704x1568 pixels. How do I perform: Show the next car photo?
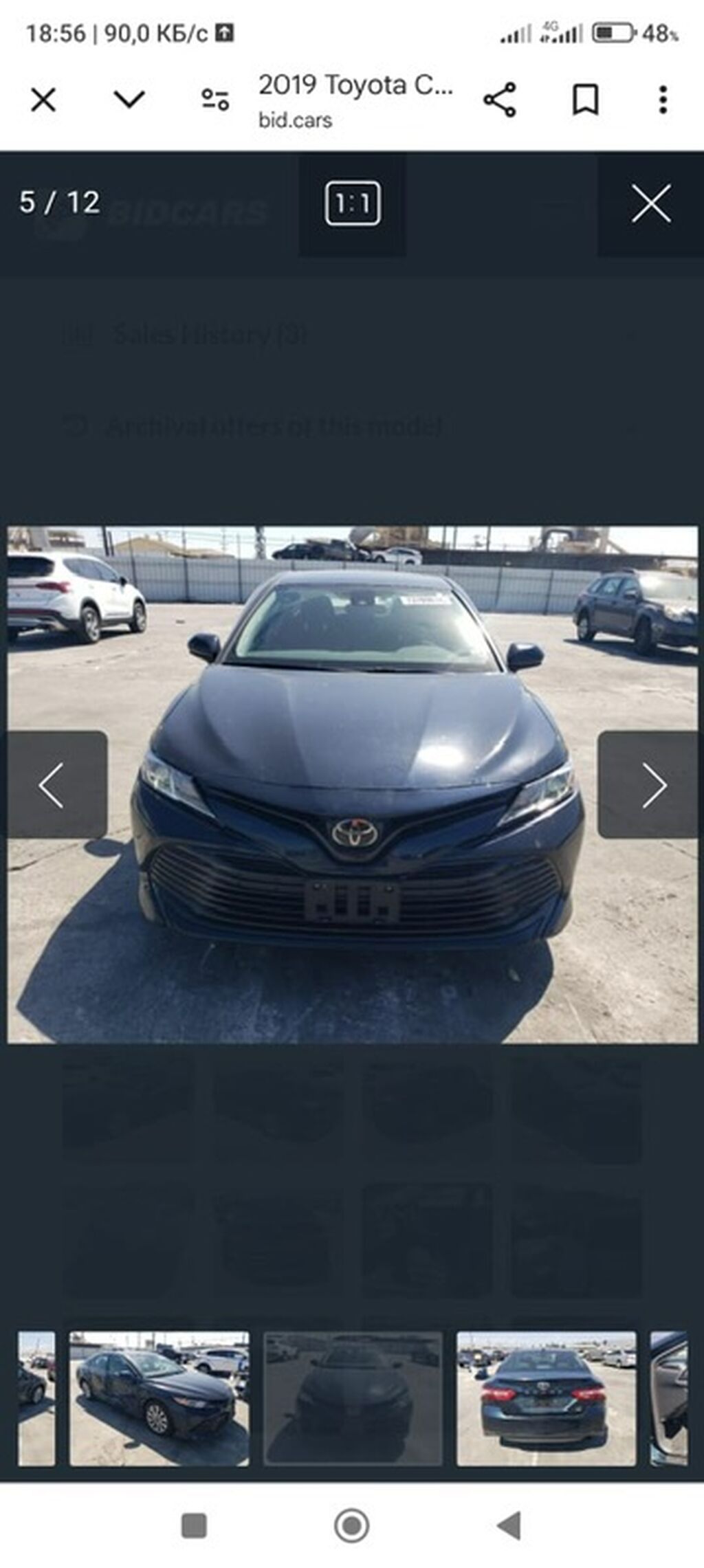coord(648,784)
